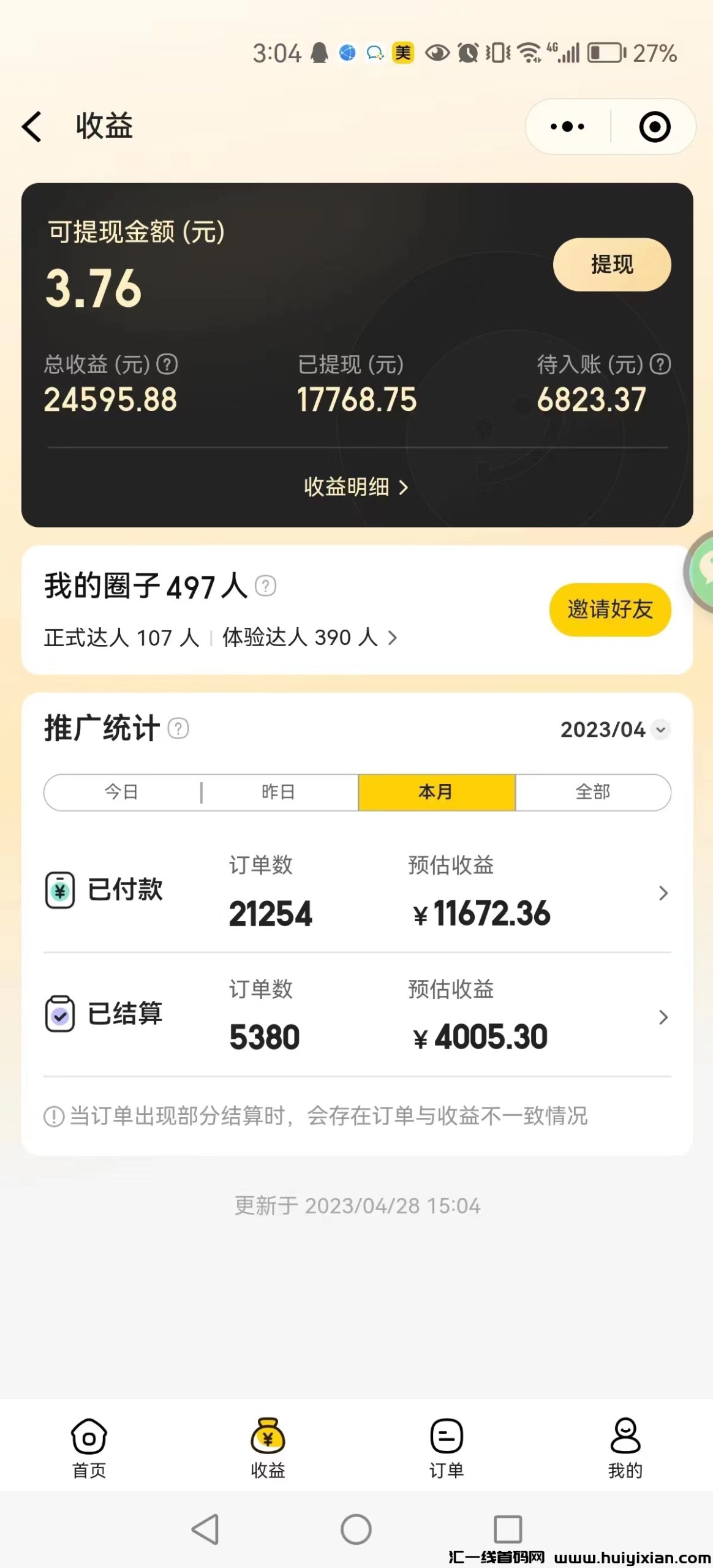713x1568 pixels.
Task: Expand 已付款 order details chevron
Action: (663, 893)
